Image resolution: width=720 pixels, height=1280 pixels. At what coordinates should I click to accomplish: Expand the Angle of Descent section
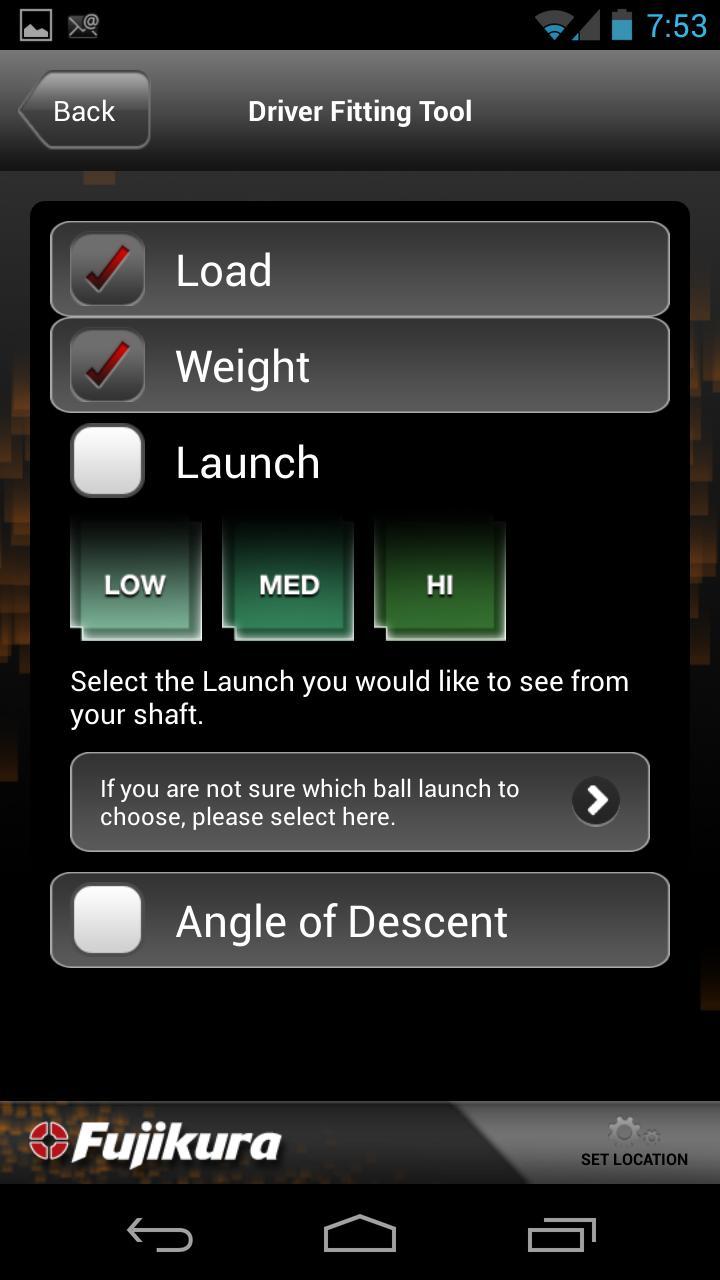pyautogui.click(x=360, y=920)
